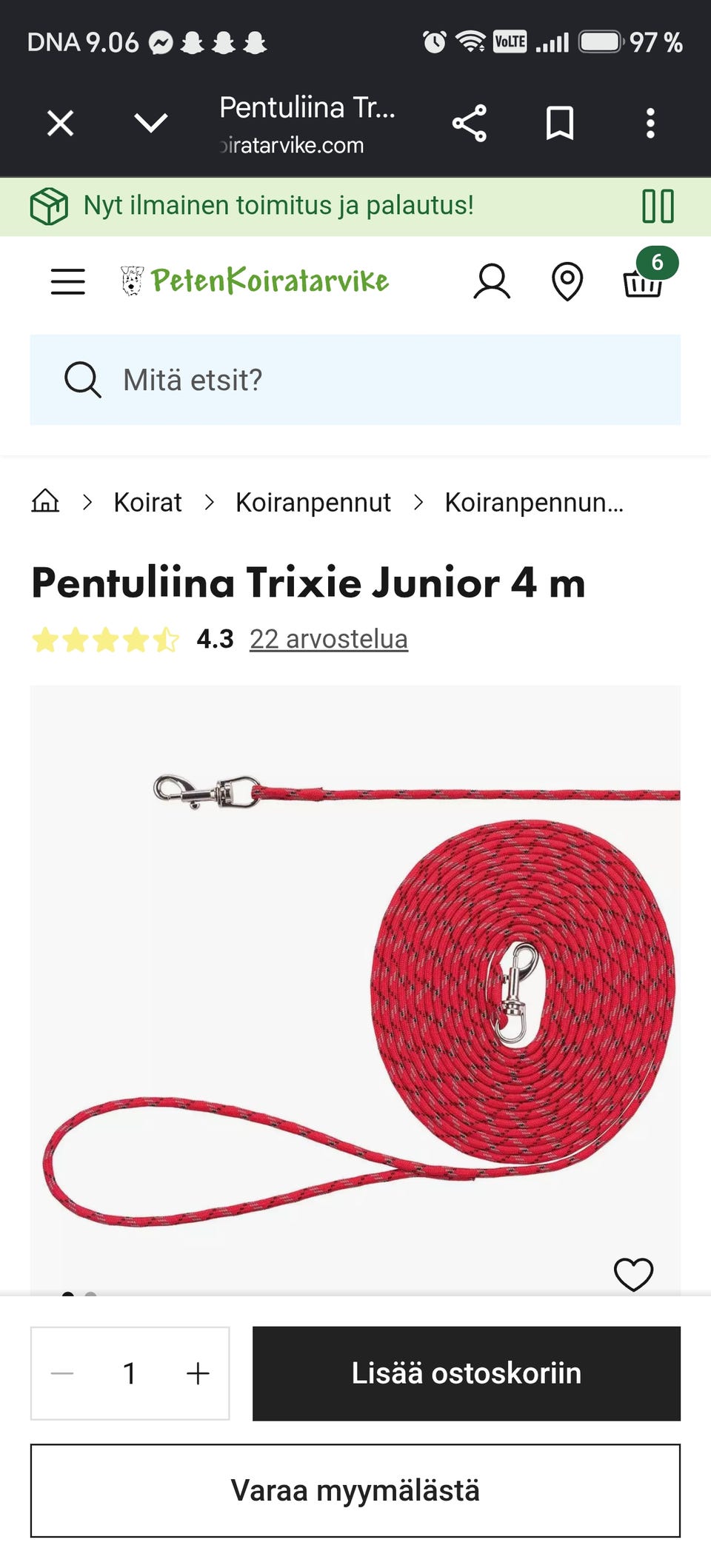Screen dimensions: 711x1568
Task: Expand the browser dropdown chevron
Action: click(x=151, y=122)
